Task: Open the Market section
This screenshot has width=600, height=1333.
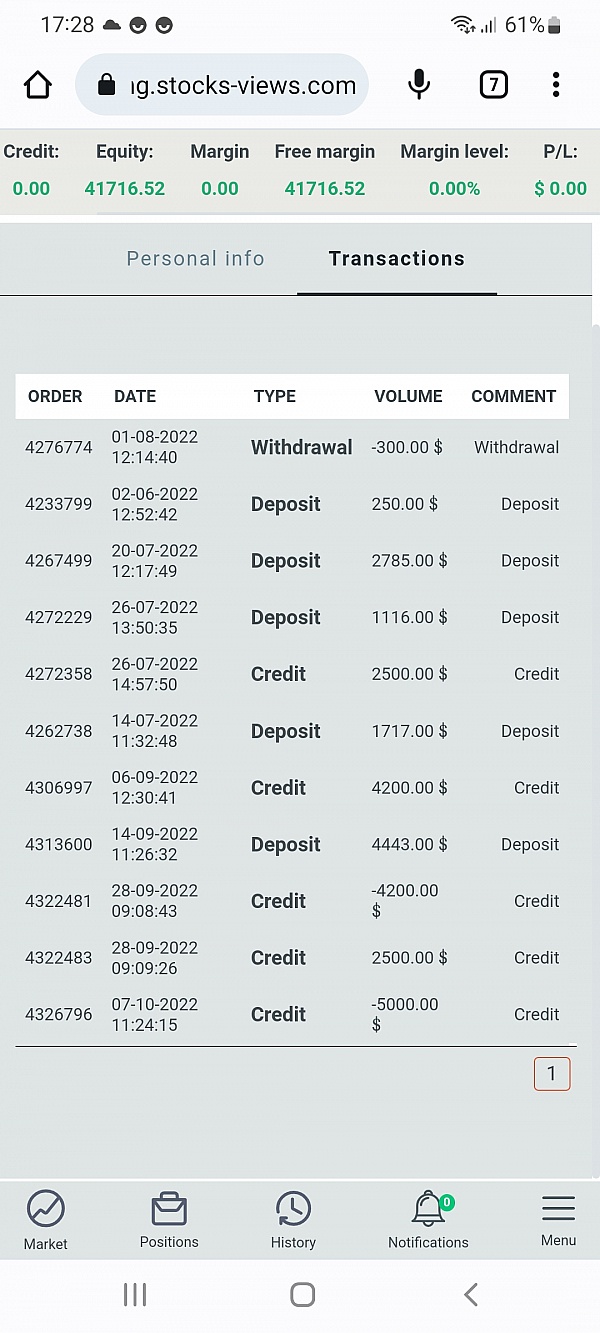Action: [x=46, y=1220]
